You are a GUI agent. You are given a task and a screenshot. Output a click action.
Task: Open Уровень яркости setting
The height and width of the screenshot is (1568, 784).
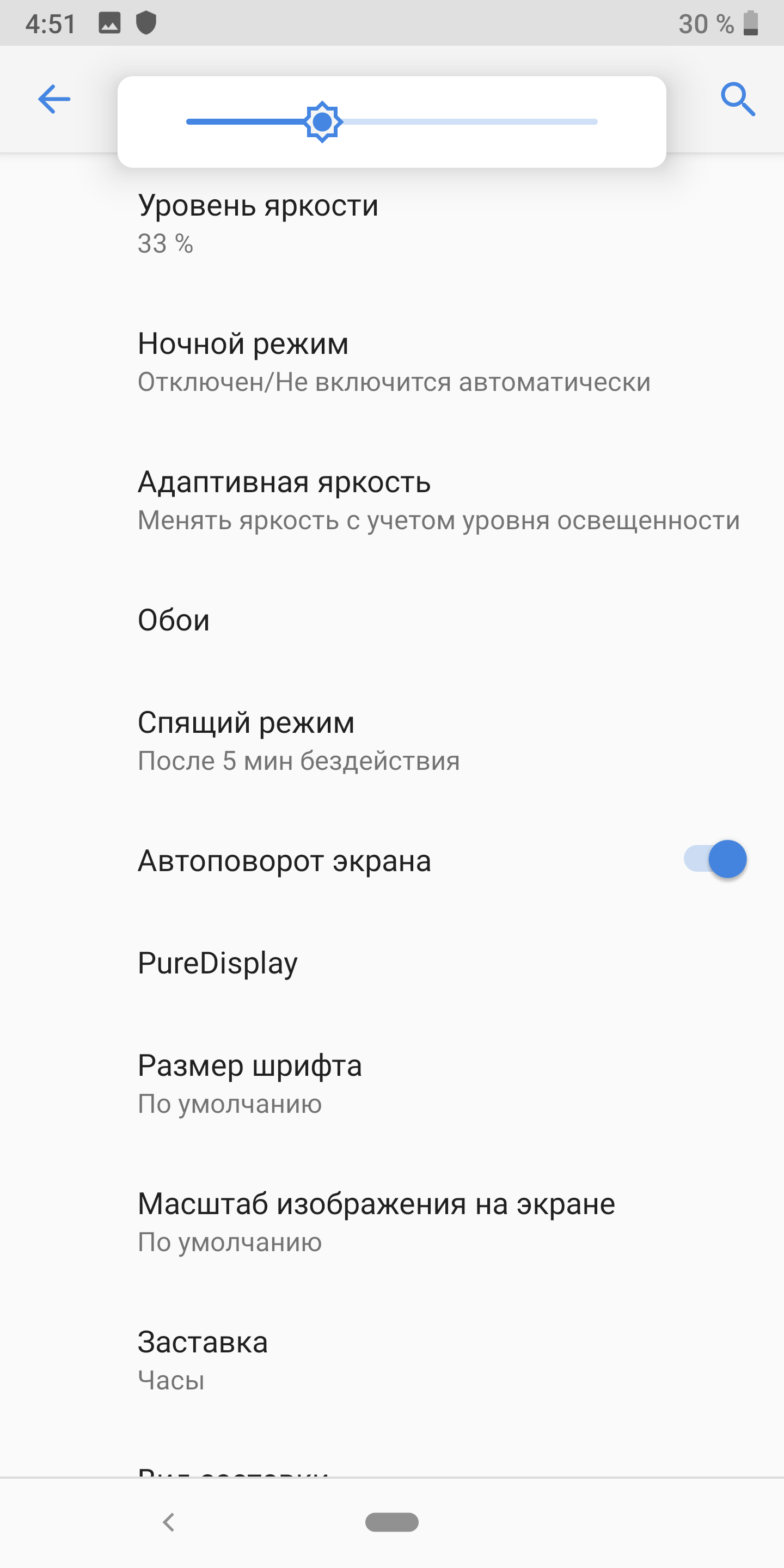(x=258, y=223)
